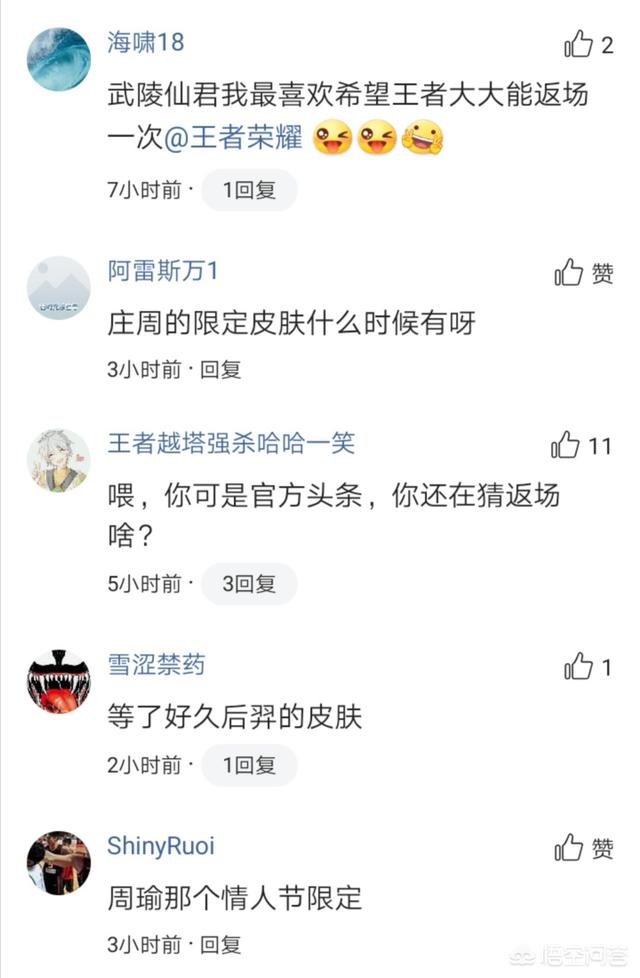Image resolution: width=640 pixels, height=978 pixels.
Task: Tap the username ShinyRuoi
Action: [161, 846]
